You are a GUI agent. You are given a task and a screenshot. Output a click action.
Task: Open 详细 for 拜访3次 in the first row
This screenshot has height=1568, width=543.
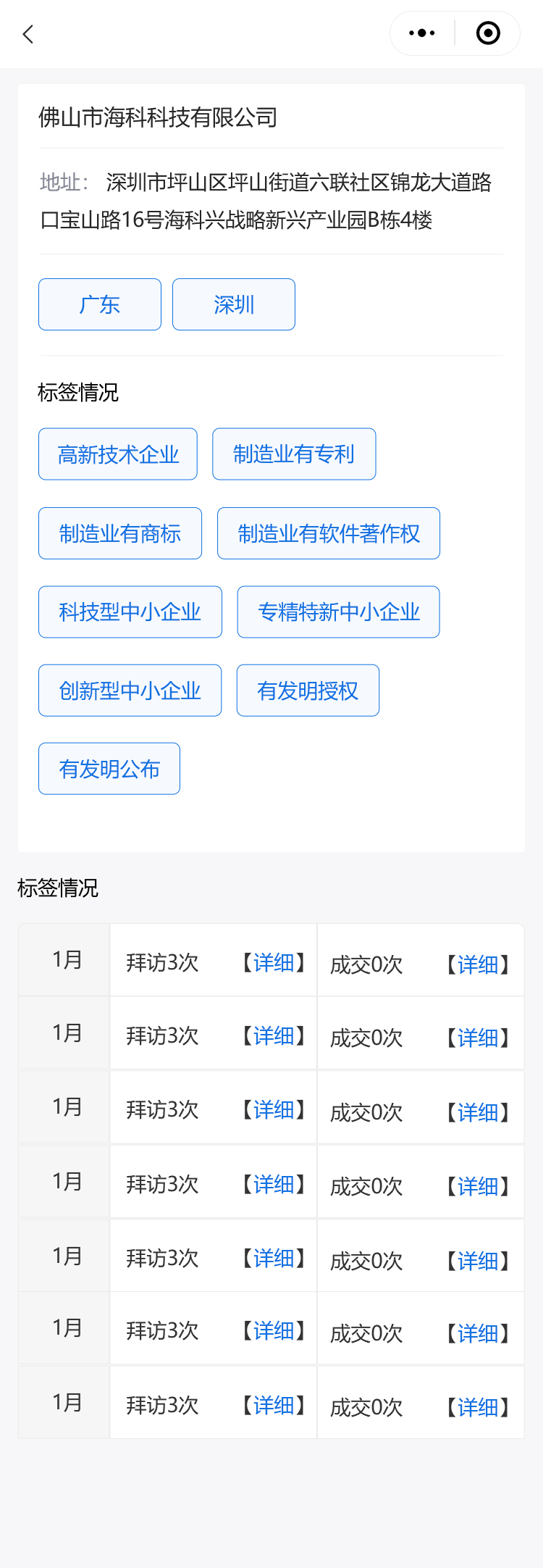pyautogui.click(x=274, y=963)
